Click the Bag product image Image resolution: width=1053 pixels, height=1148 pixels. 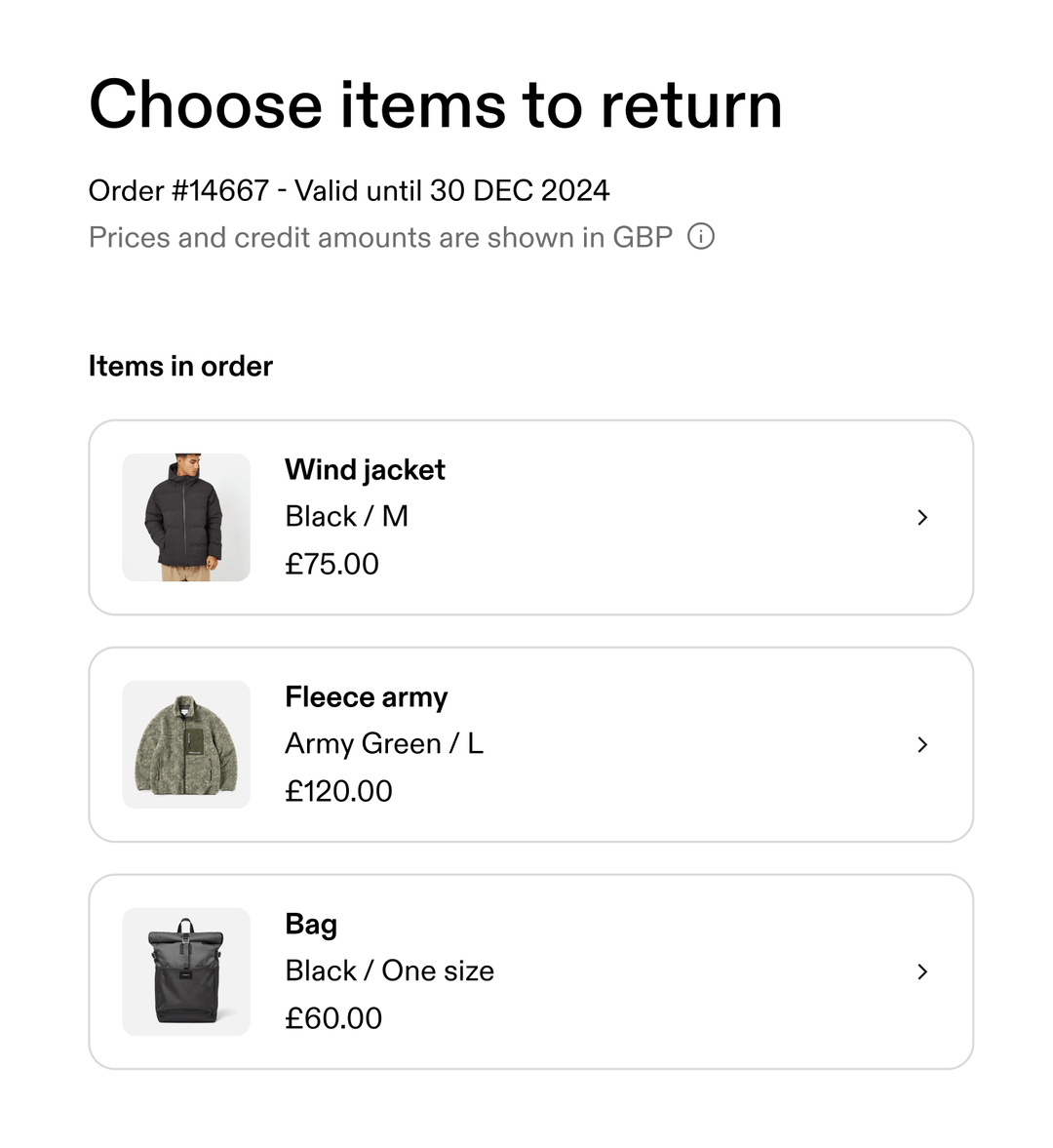(x=185, y=971)
